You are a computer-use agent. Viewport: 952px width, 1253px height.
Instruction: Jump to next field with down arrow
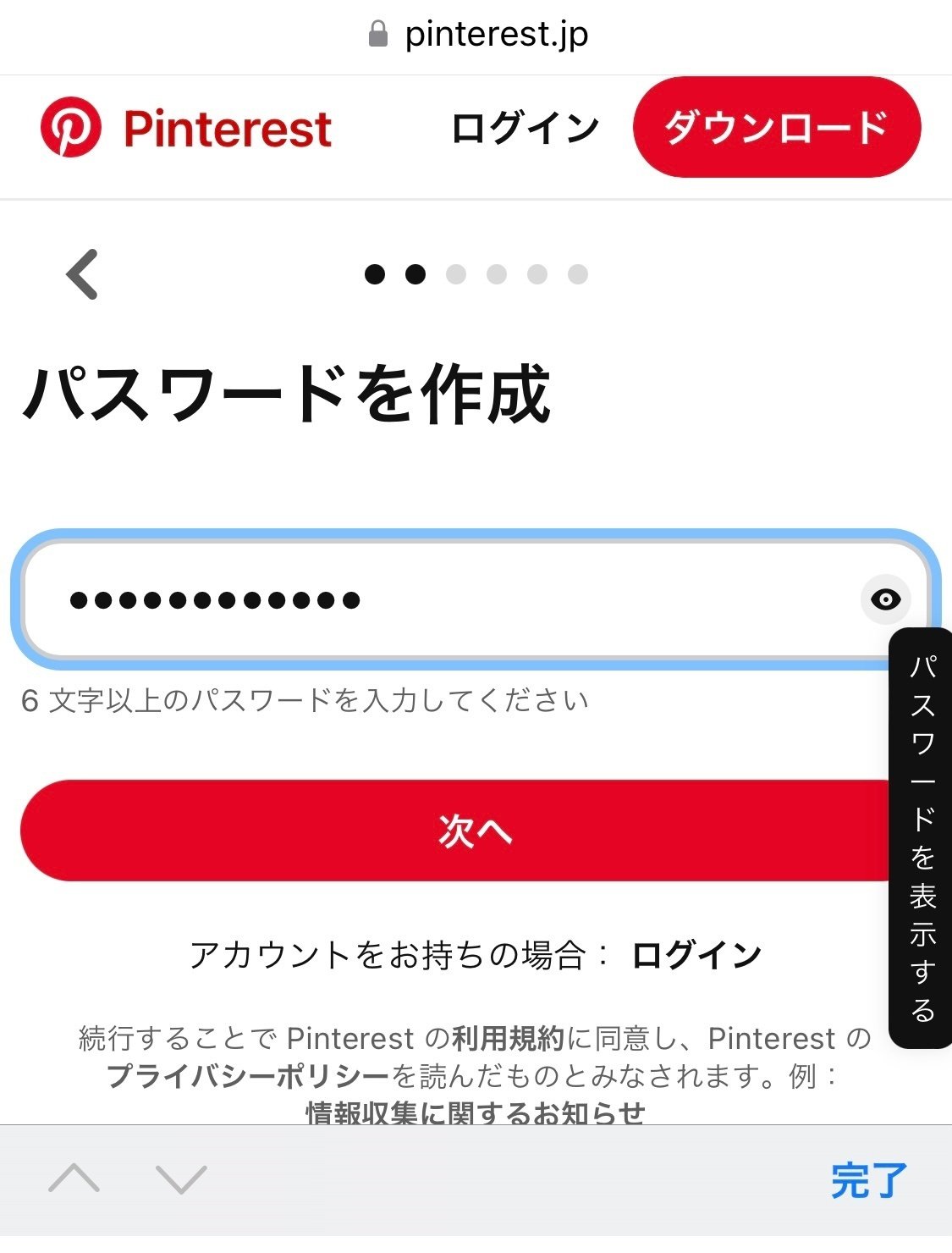click(x=181, y=1178)
